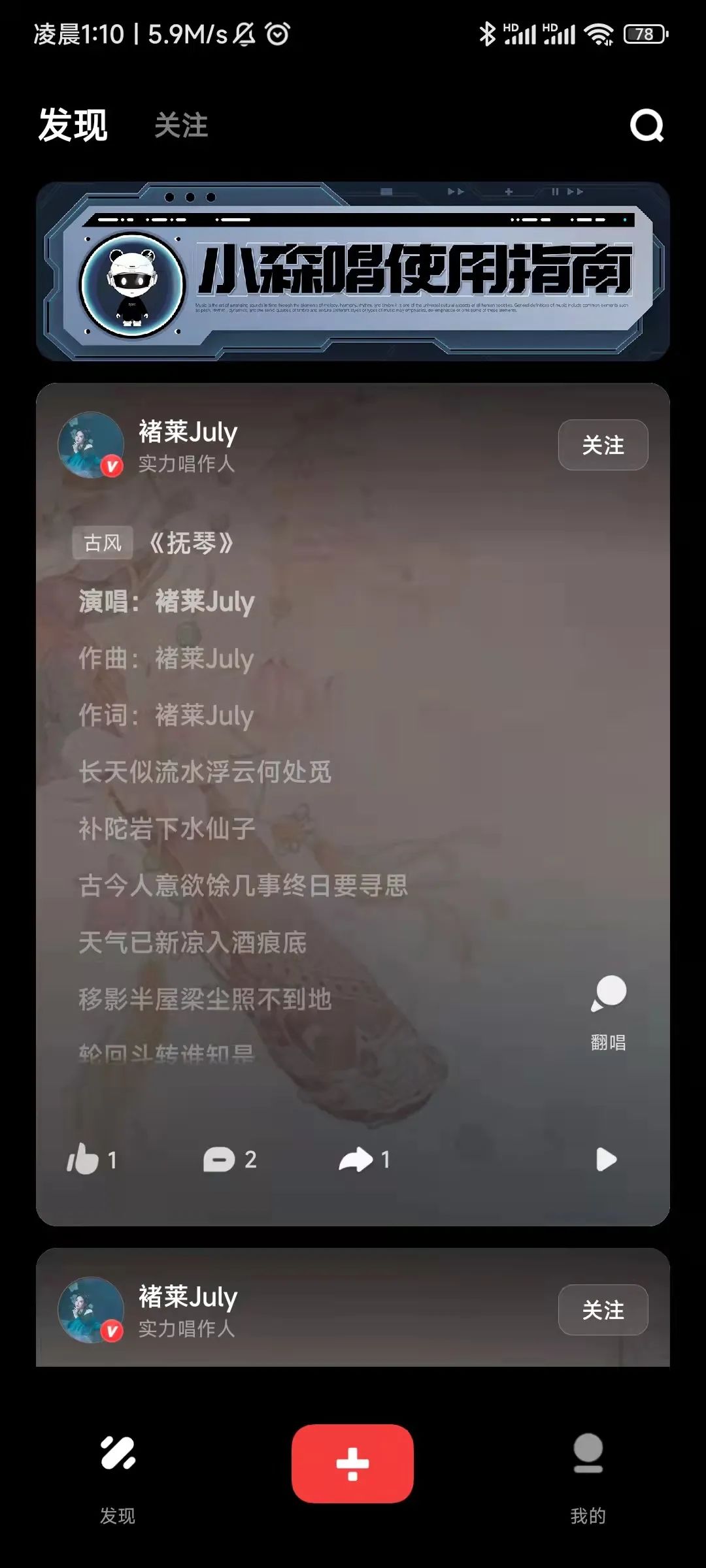This screenshot has height=1568, width=706.
Task: Open comments on 《抚琴》
Action: (x=220, y=1160)
